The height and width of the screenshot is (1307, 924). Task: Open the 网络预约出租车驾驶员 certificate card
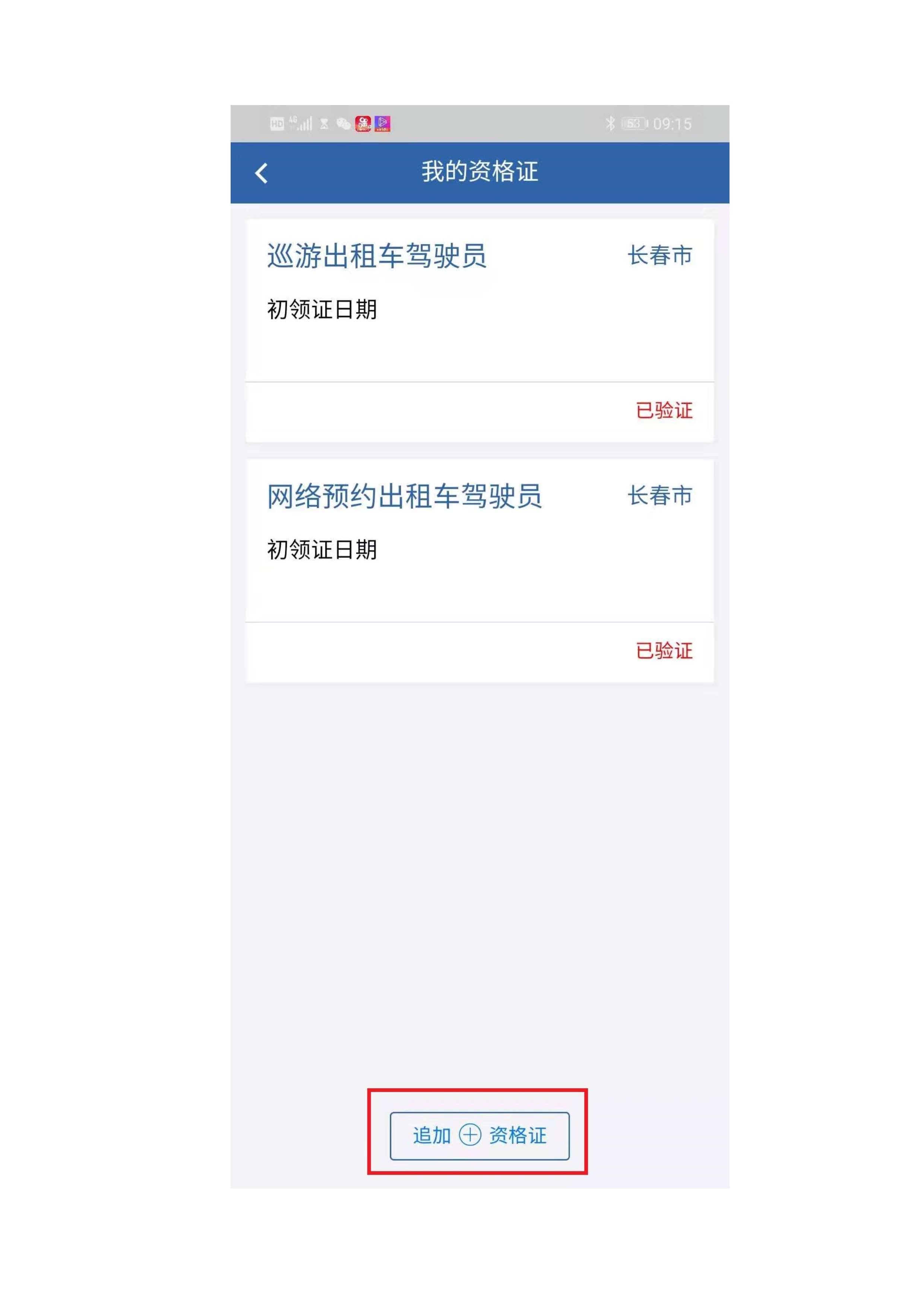(479, 542)
